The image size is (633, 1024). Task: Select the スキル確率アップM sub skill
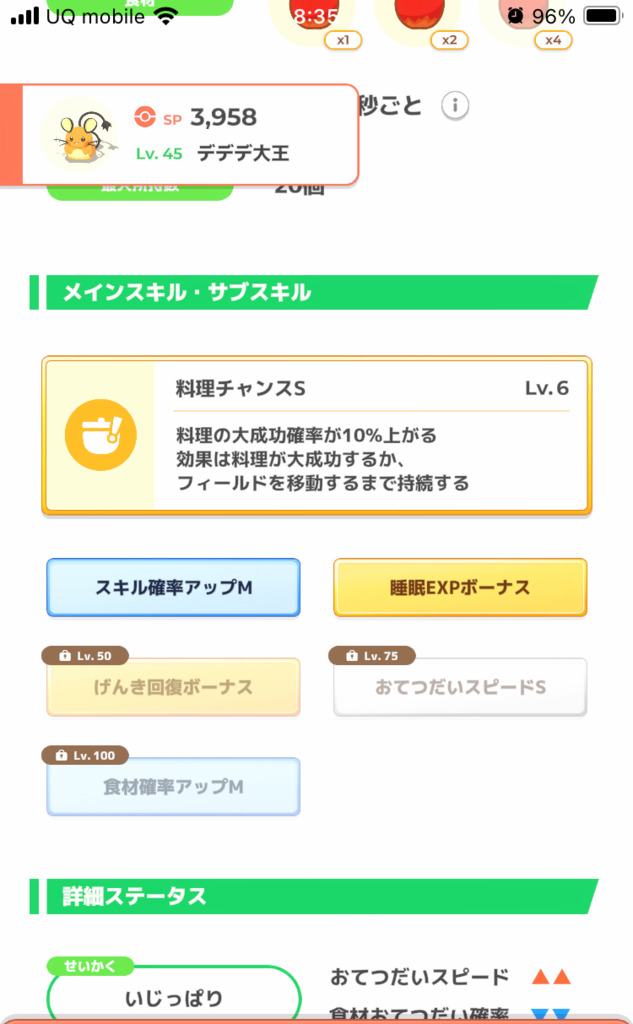click(173, 587)
